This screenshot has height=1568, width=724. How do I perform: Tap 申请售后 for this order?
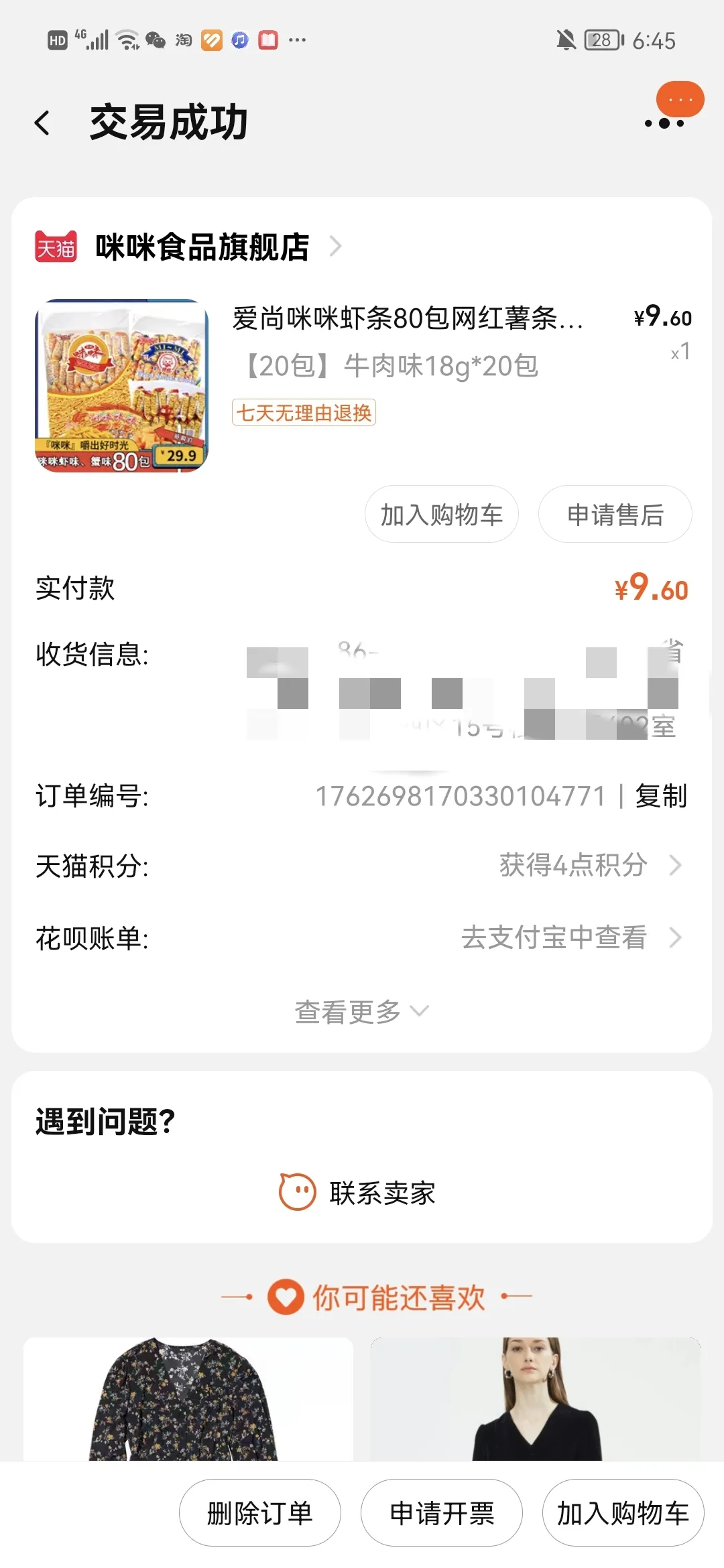(x=615, y=515)
